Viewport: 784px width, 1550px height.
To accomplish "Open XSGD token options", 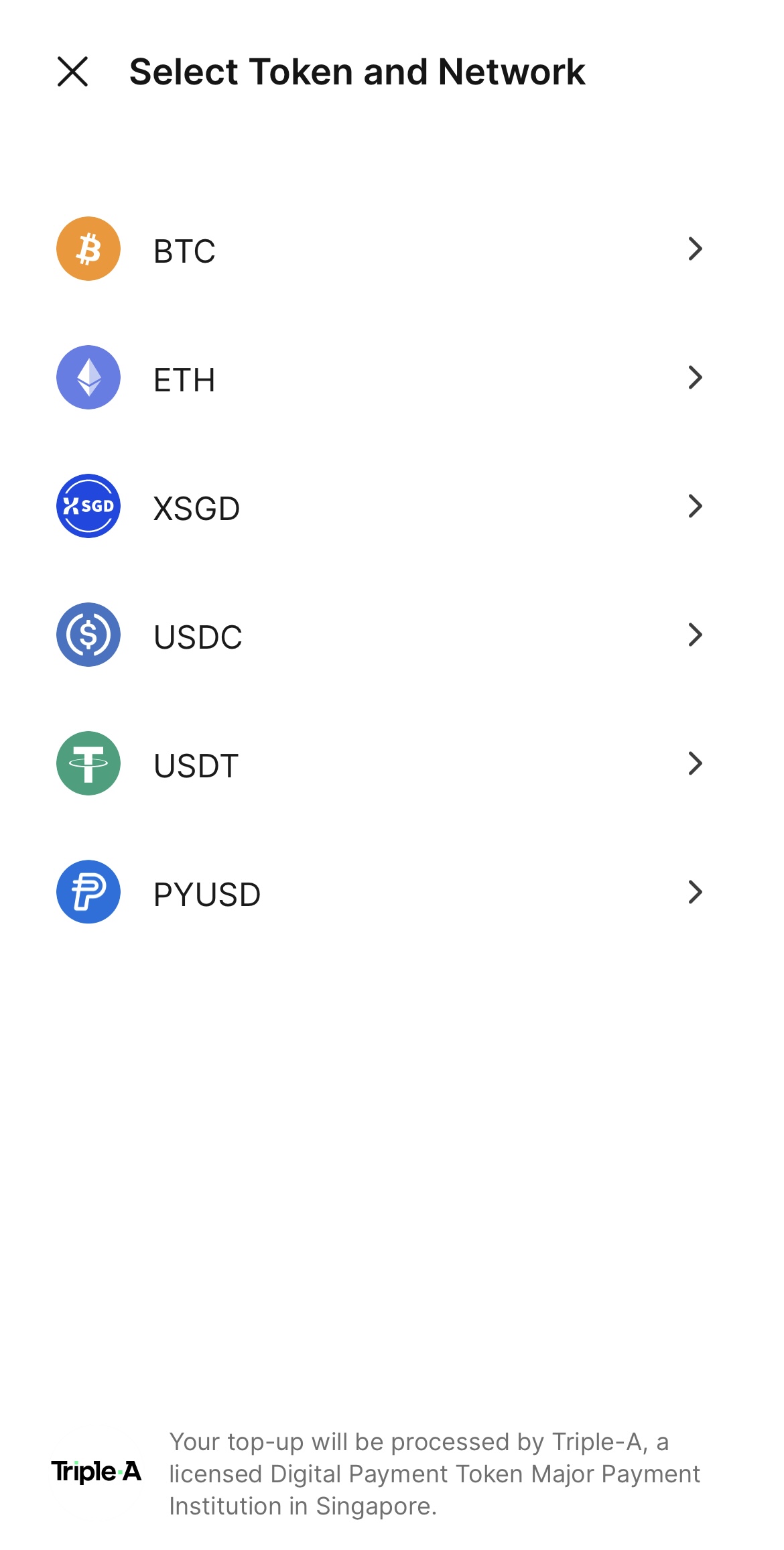I will click(x=392, y=506).
